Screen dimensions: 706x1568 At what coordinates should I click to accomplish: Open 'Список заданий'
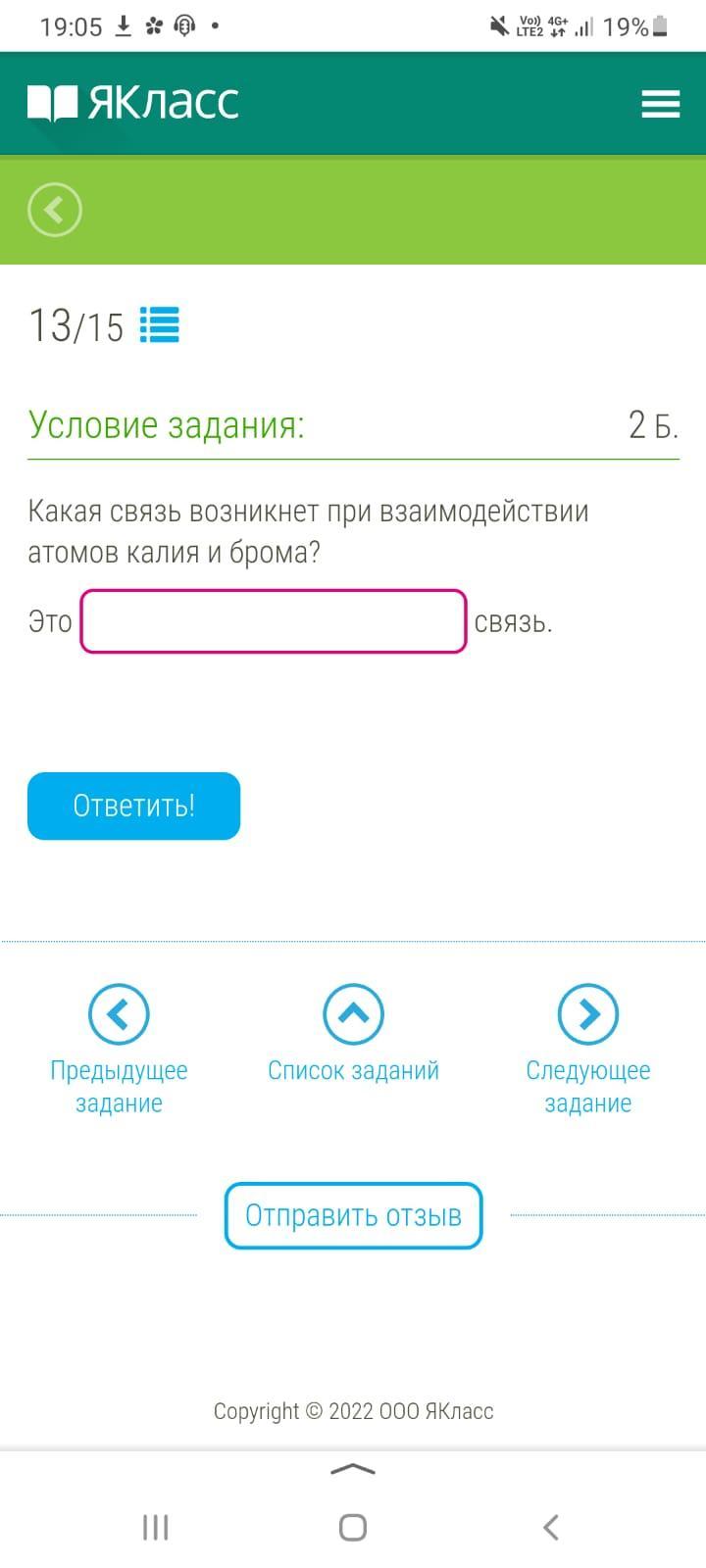(x=353, y=1034)
